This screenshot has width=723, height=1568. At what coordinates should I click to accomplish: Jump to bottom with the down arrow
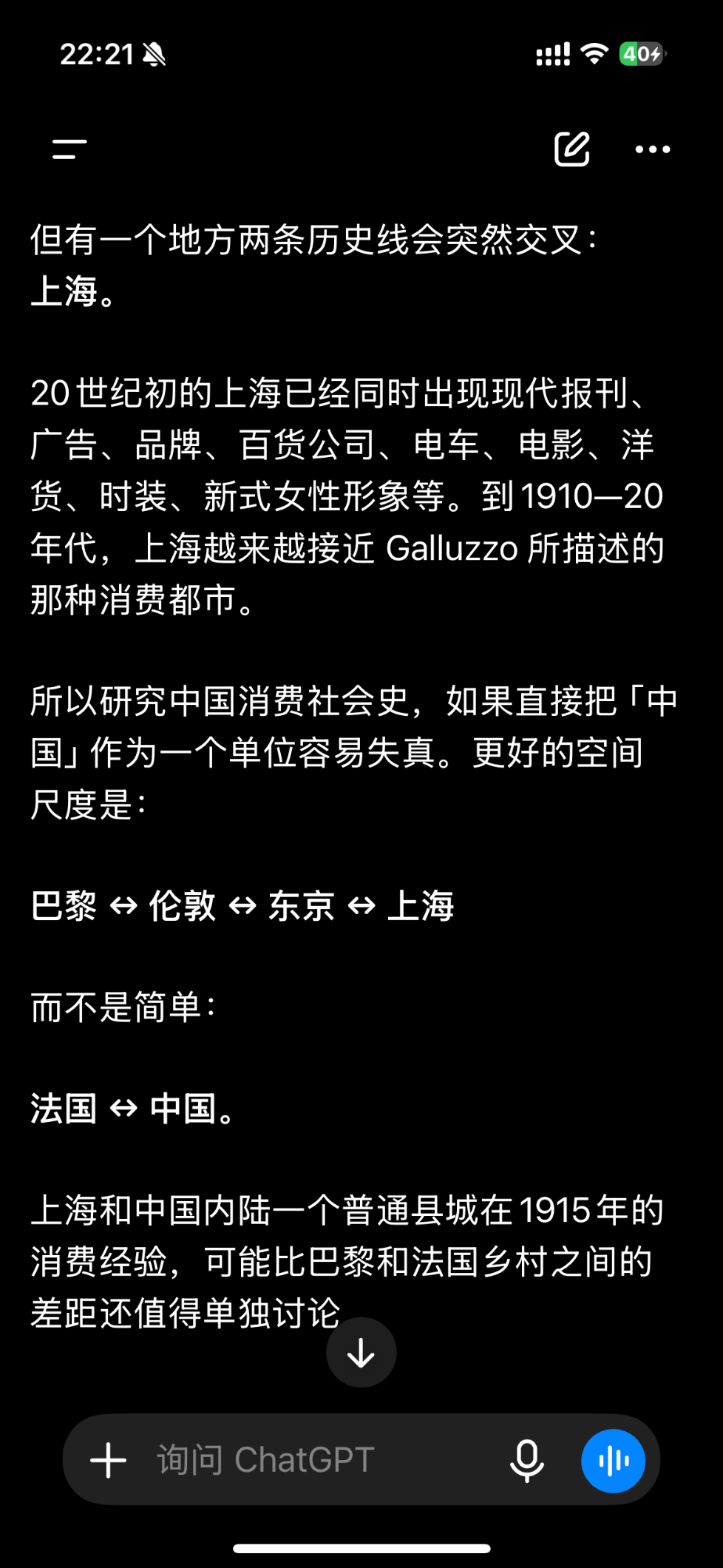pos(361,1352)
